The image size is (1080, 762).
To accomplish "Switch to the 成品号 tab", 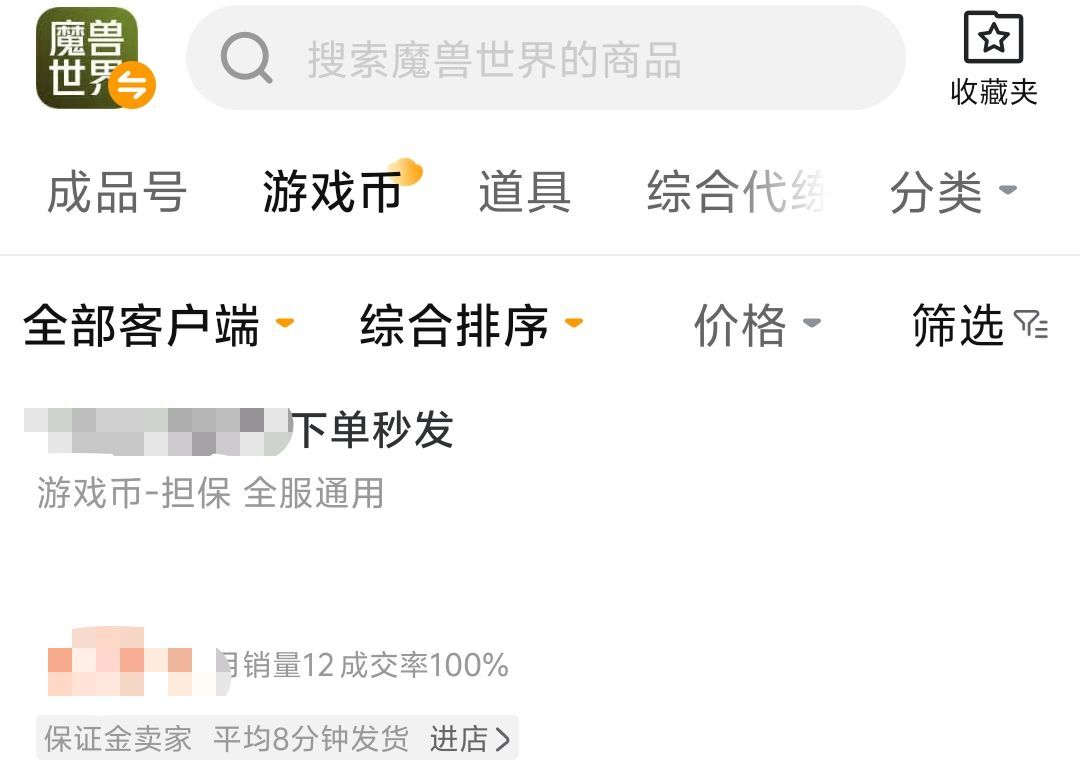I will (x=117, y=192).
